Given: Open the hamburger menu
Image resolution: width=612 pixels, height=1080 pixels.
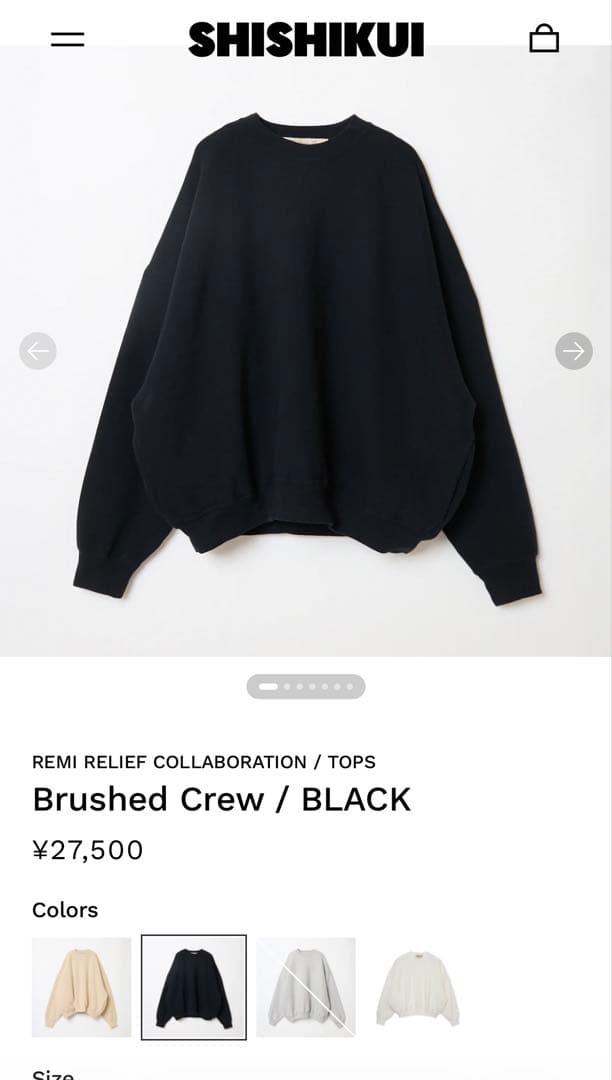Looking at the screenshot, I should point(67,40).
